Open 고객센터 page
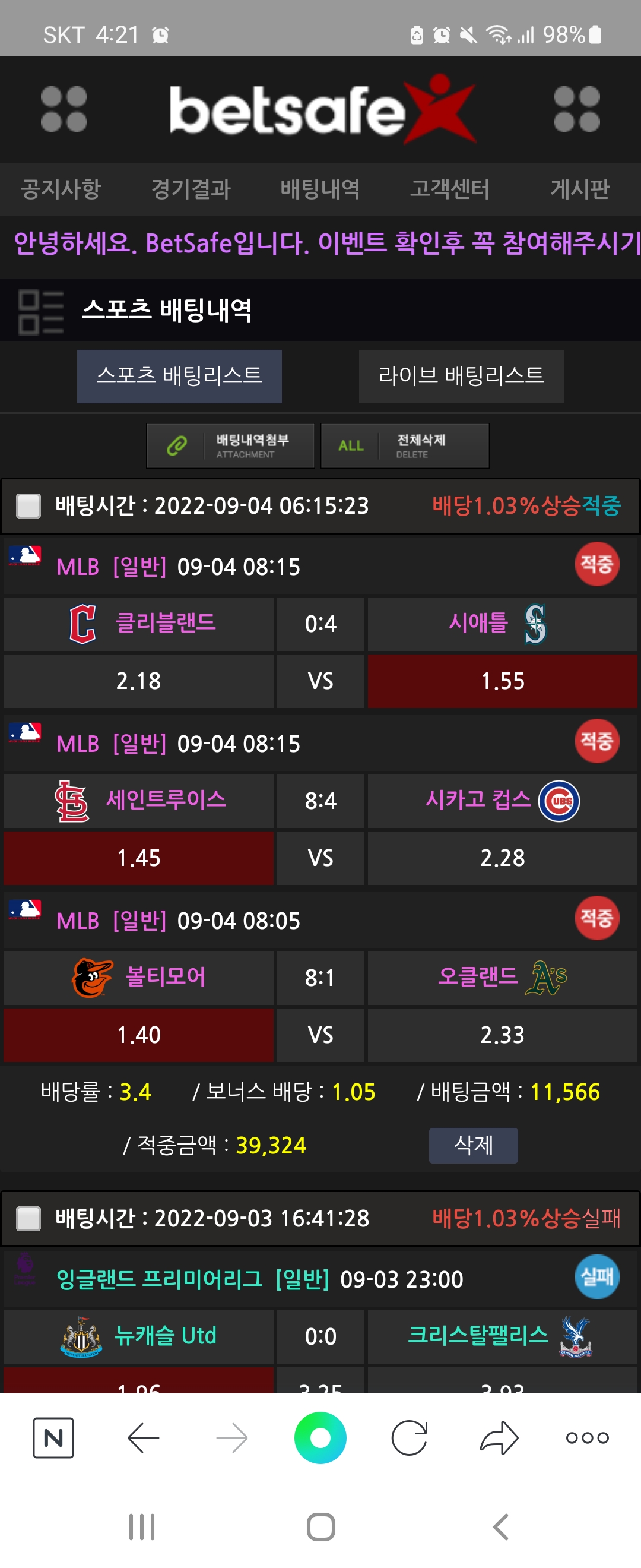The width and height of the screenshot is (641, 1568). point(449,189)
